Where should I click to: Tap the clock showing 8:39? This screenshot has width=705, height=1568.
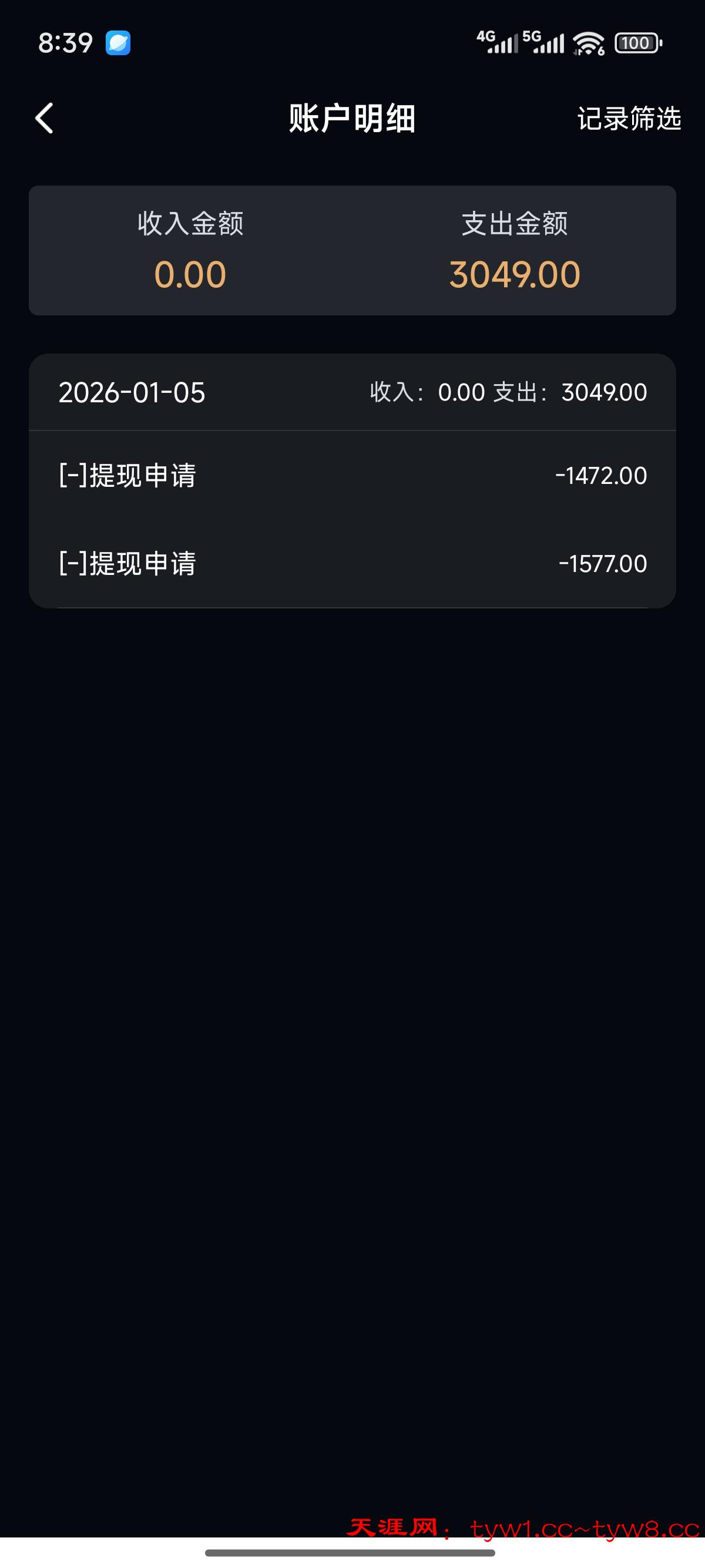[x=65, y=43]
